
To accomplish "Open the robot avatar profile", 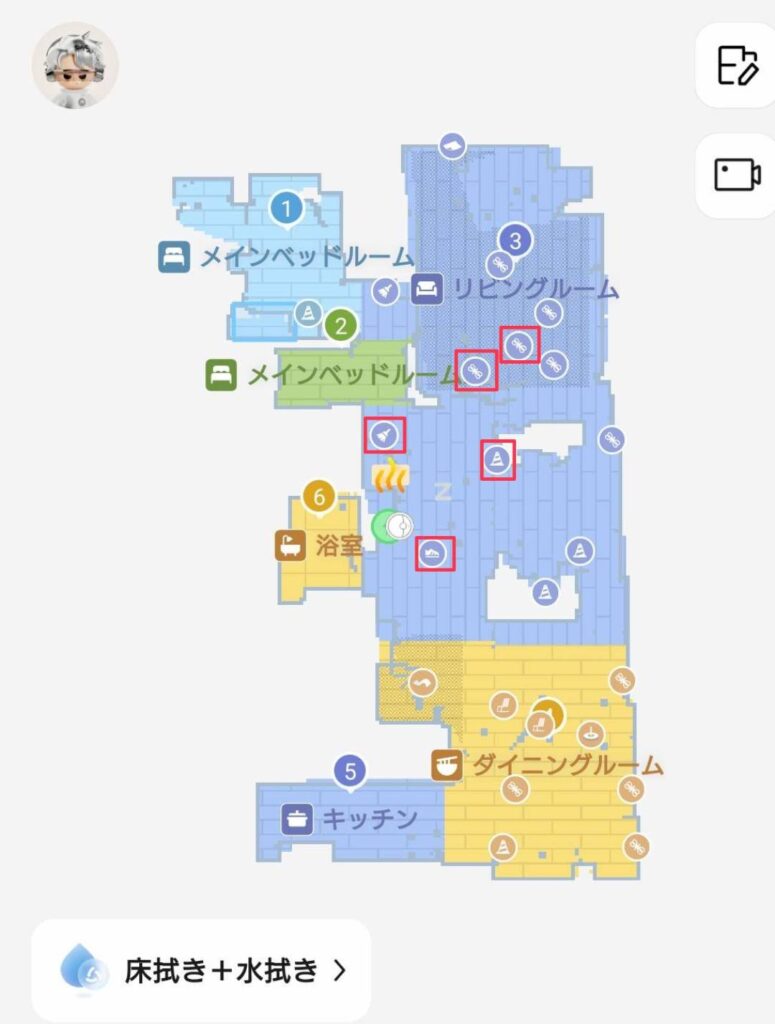I will click(76, 66).
